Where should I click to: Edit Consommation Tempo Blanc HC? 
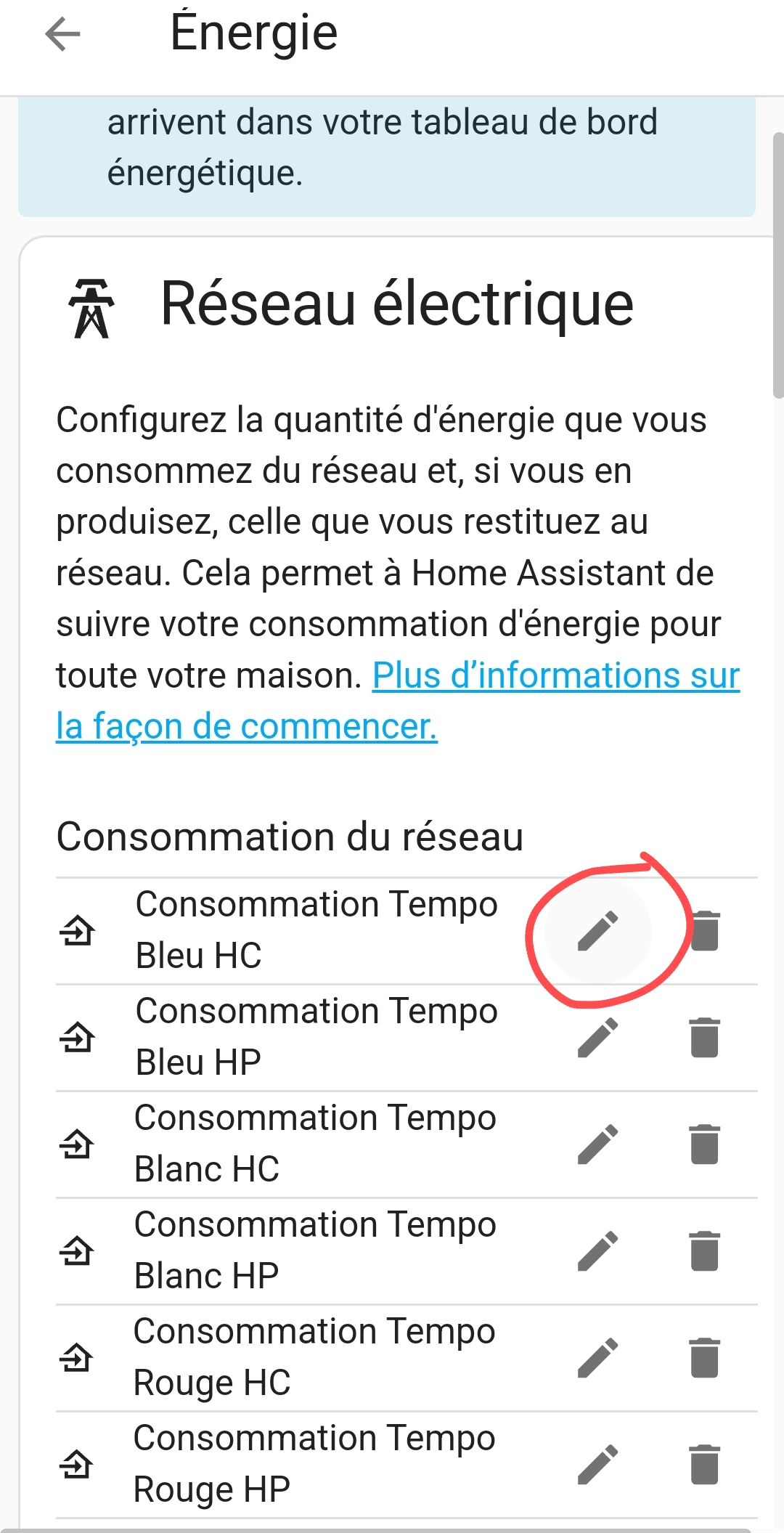click(598, 1144)
